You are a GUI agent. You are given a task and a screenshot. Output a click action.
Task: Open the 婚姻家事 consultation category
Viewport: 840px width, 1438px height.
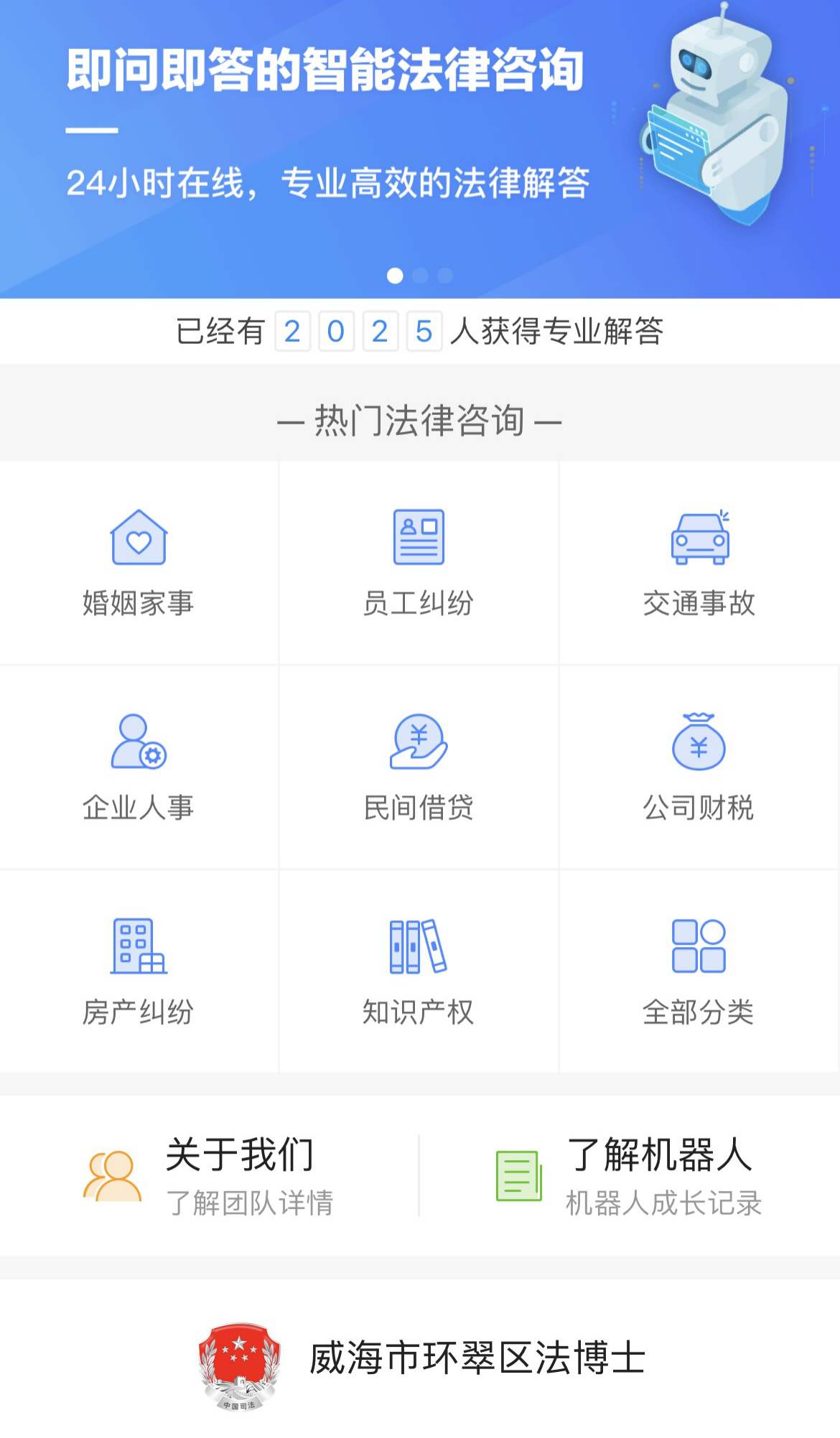tap(139, 564)
